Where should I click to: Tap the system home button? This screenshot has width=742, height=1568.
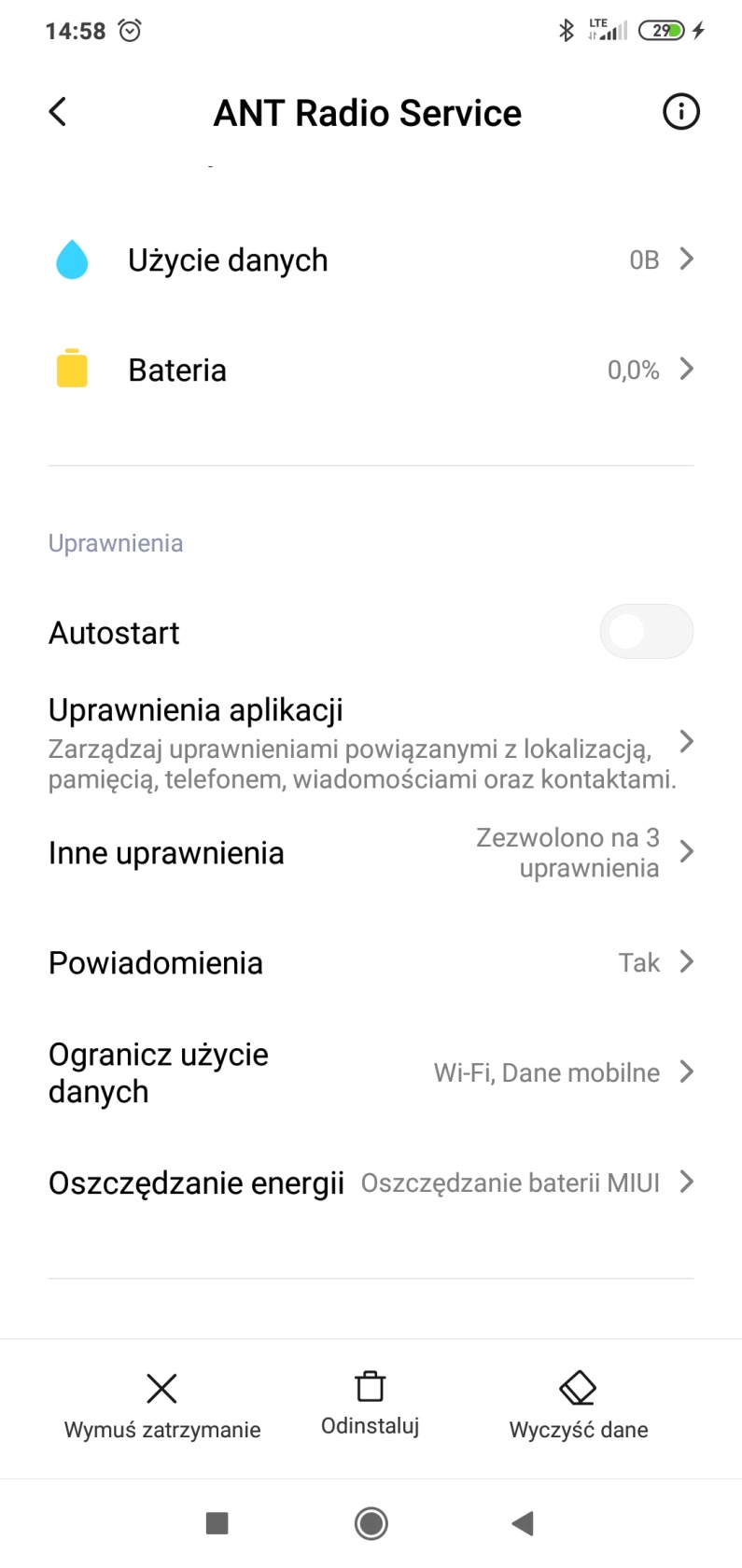tap(371, 1524)
